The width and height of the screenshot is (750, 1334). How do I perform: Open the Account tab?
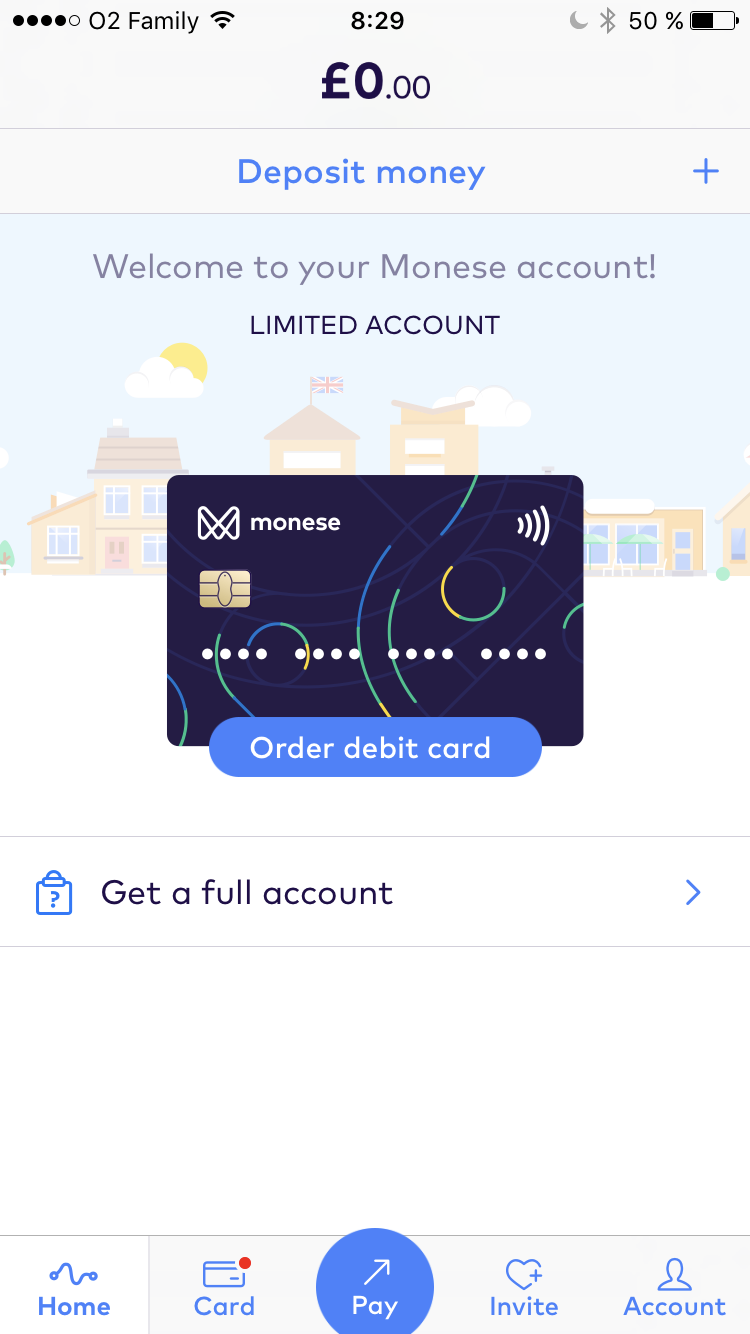pos(675,1288)
